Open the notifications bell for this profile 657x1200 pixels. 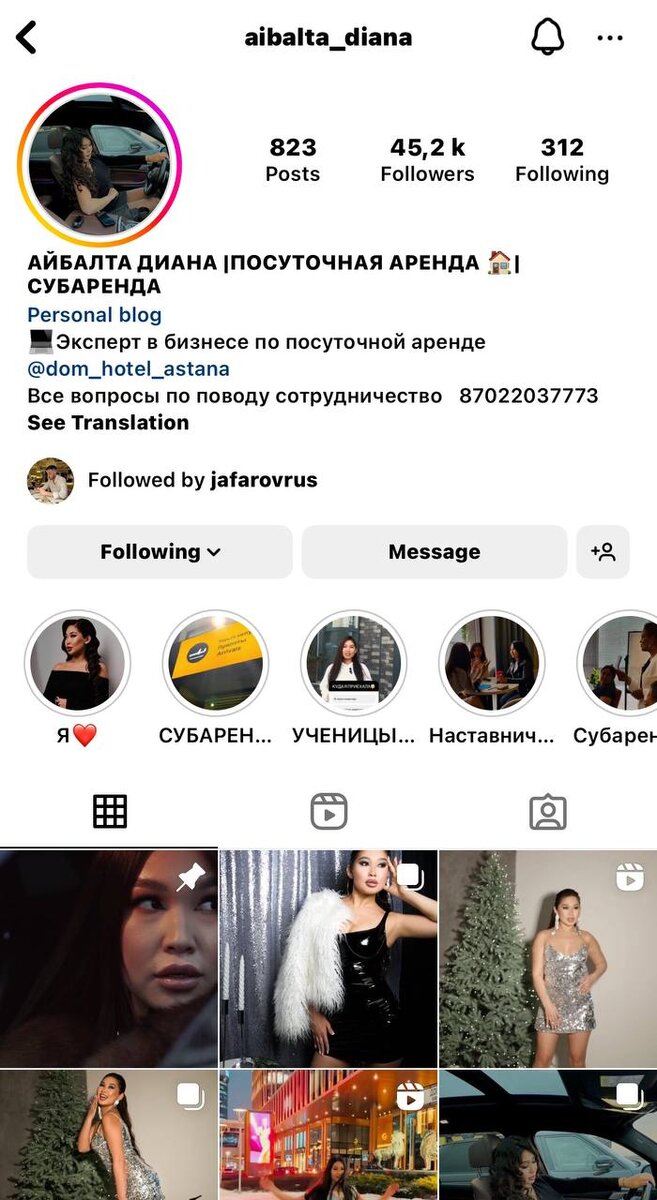point(547,38)
